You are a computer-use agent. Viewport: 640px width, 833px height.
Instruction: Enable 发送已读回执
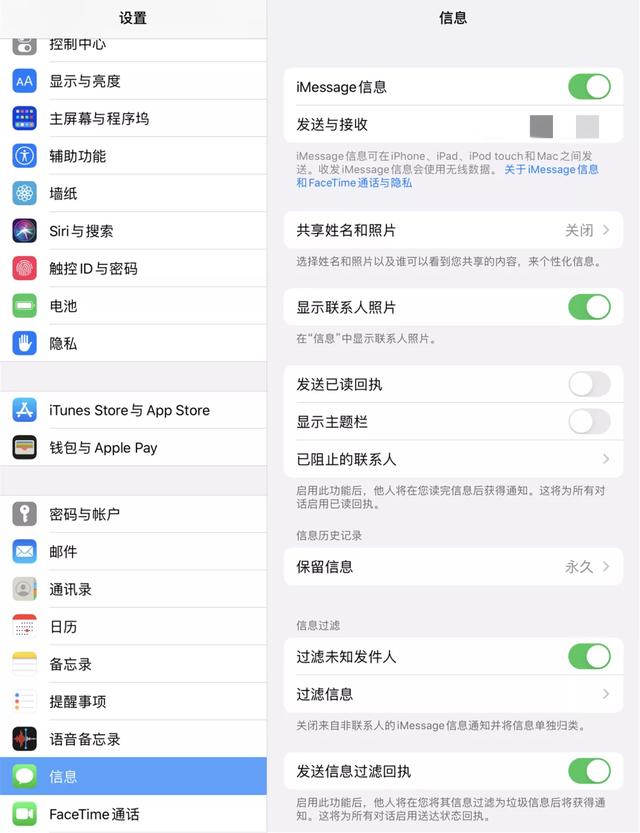pyautogui.click(x=589, y=384)
